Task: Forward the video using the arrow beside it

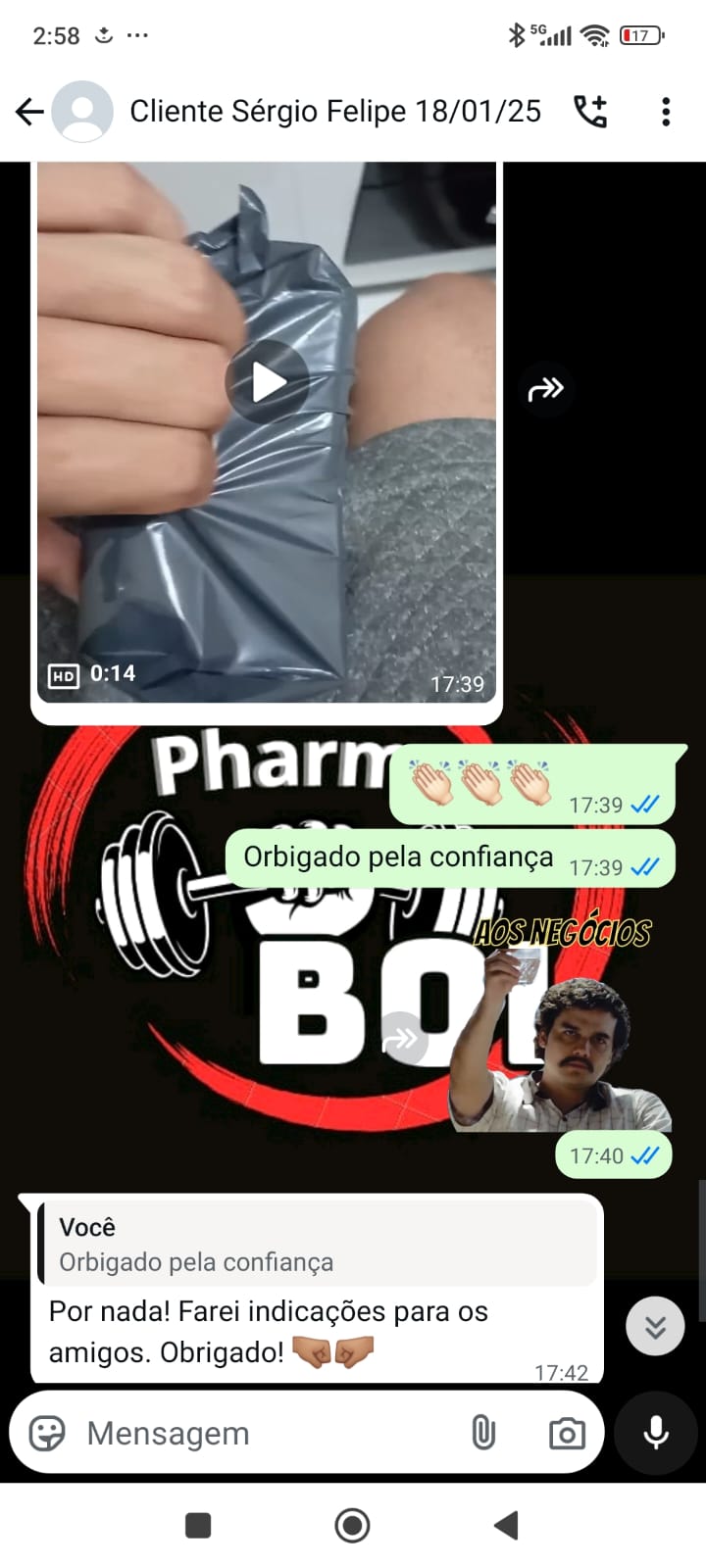Action: pos(545,389)
